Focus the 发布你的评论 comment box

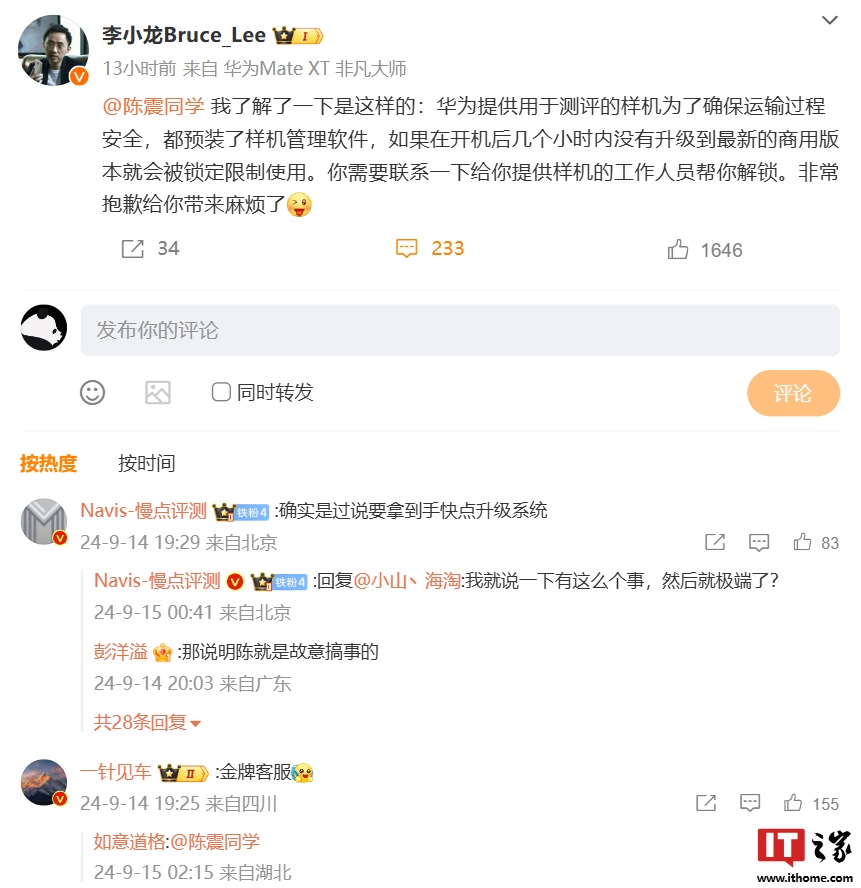pyautogui.click(x=460, y=330)
